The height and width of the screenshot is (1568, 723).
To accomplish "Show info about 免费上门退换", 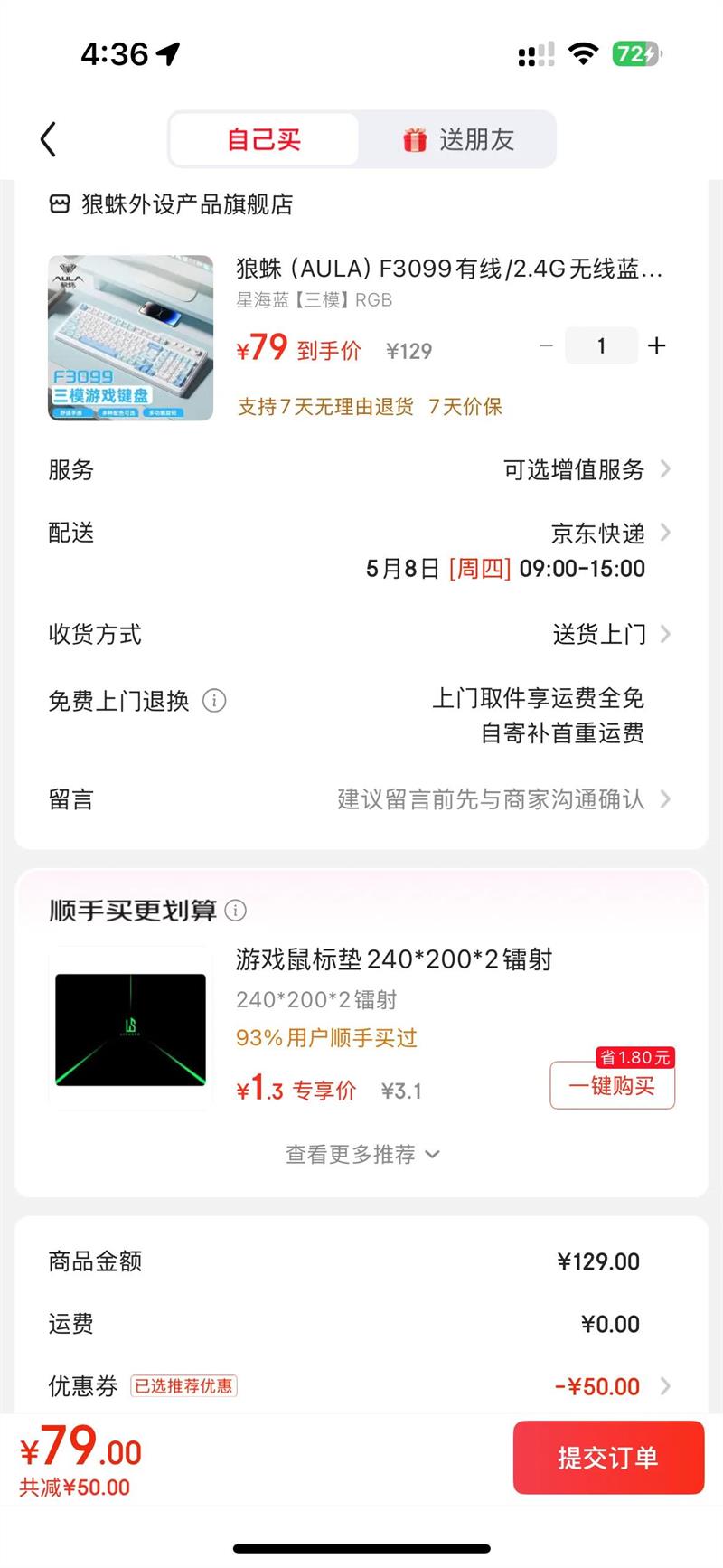I will [214, 700].
